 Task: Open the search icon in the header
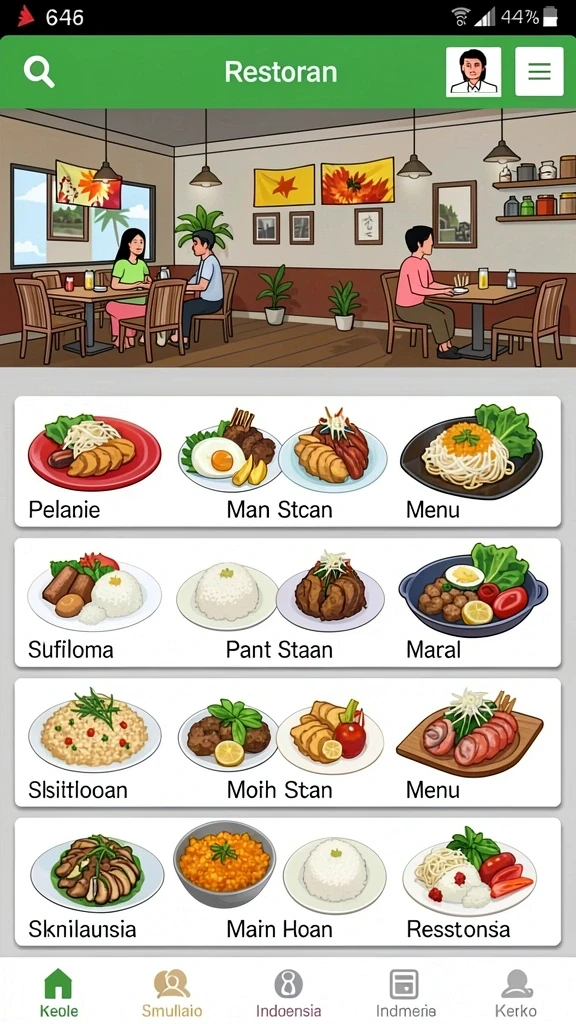coord(39,71)
